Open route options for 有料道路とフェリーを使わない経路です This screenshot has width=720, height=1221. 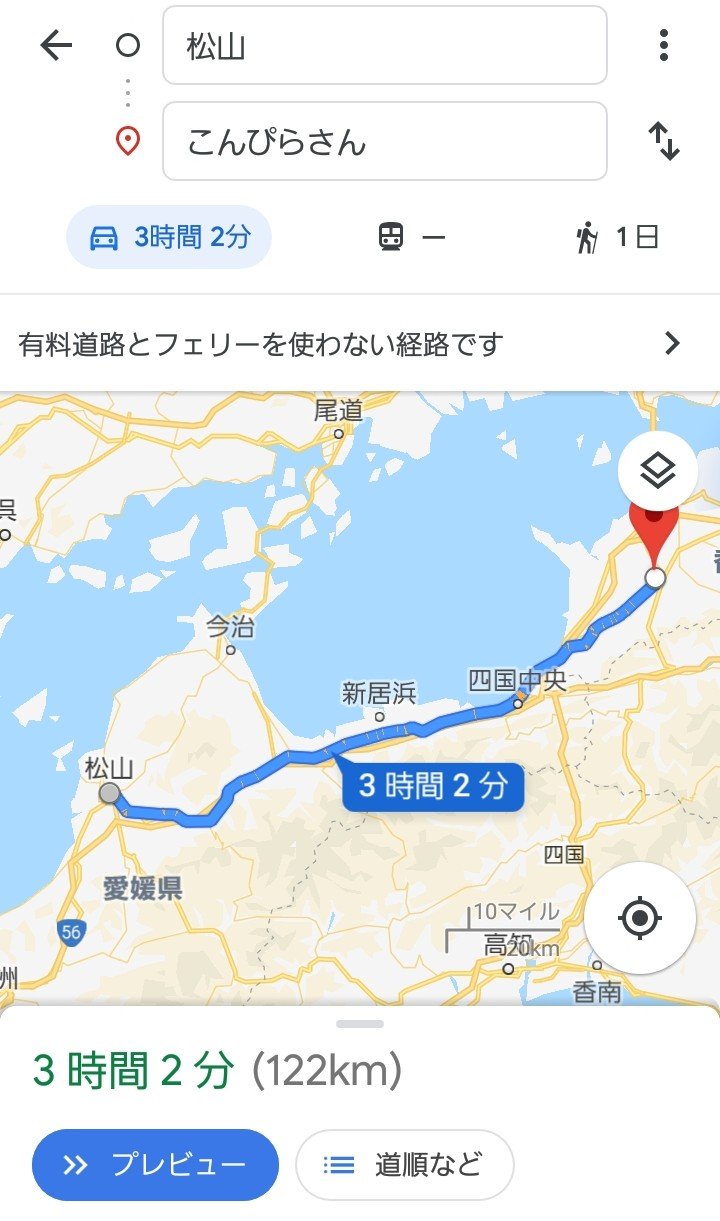[360, 345]
